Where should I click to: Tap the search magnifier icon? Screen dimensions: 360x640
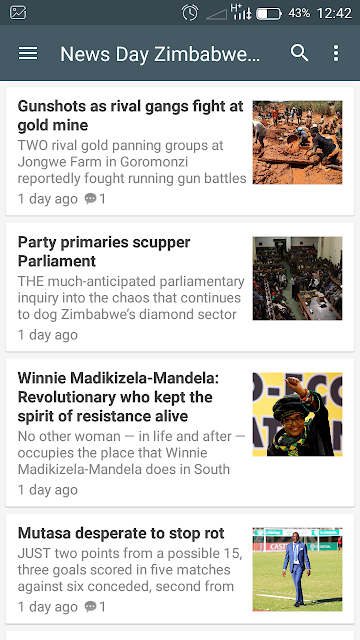point(299,53)
